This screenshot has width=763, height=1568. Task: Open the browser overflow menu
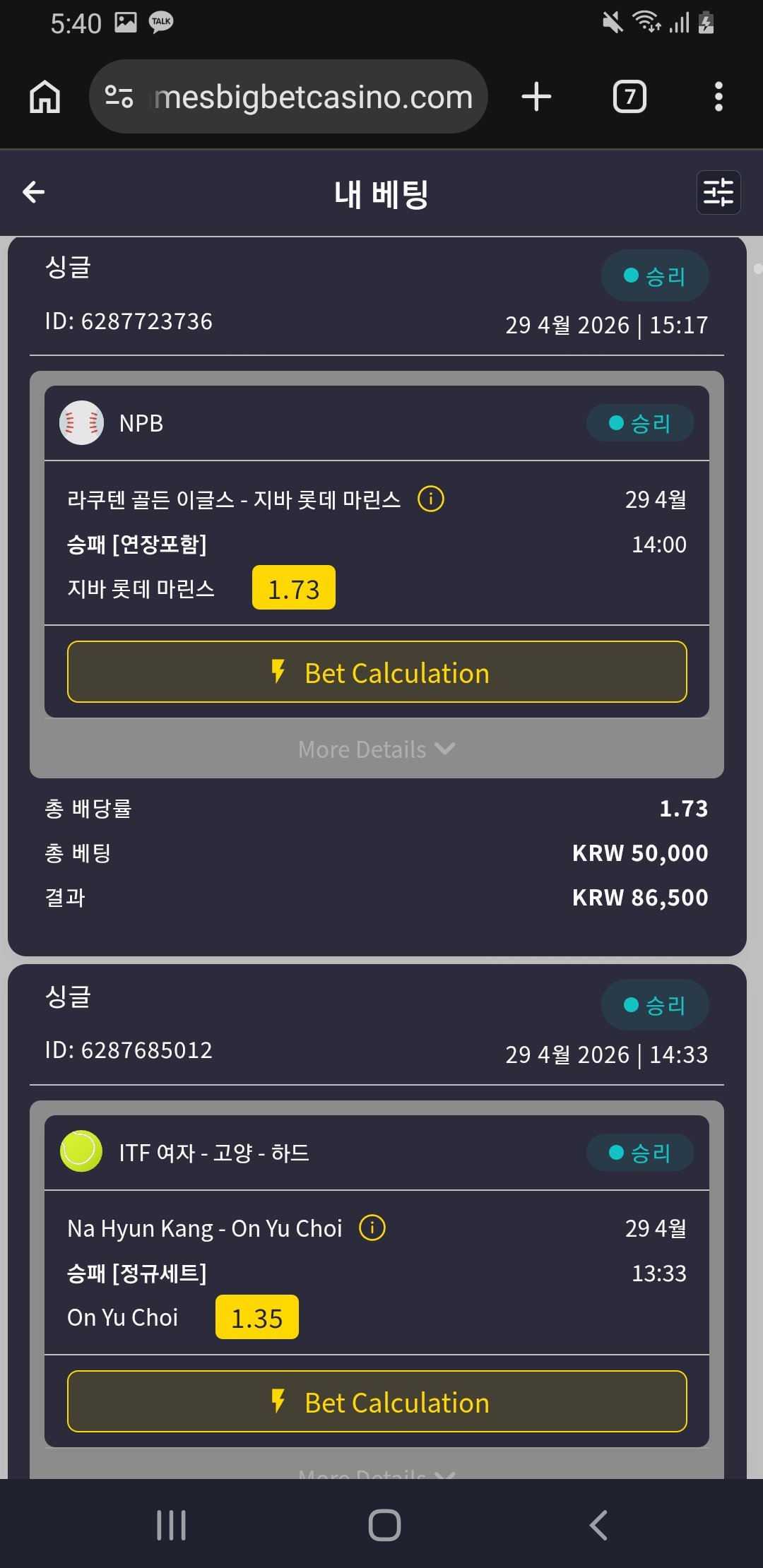tap(718, 97)
